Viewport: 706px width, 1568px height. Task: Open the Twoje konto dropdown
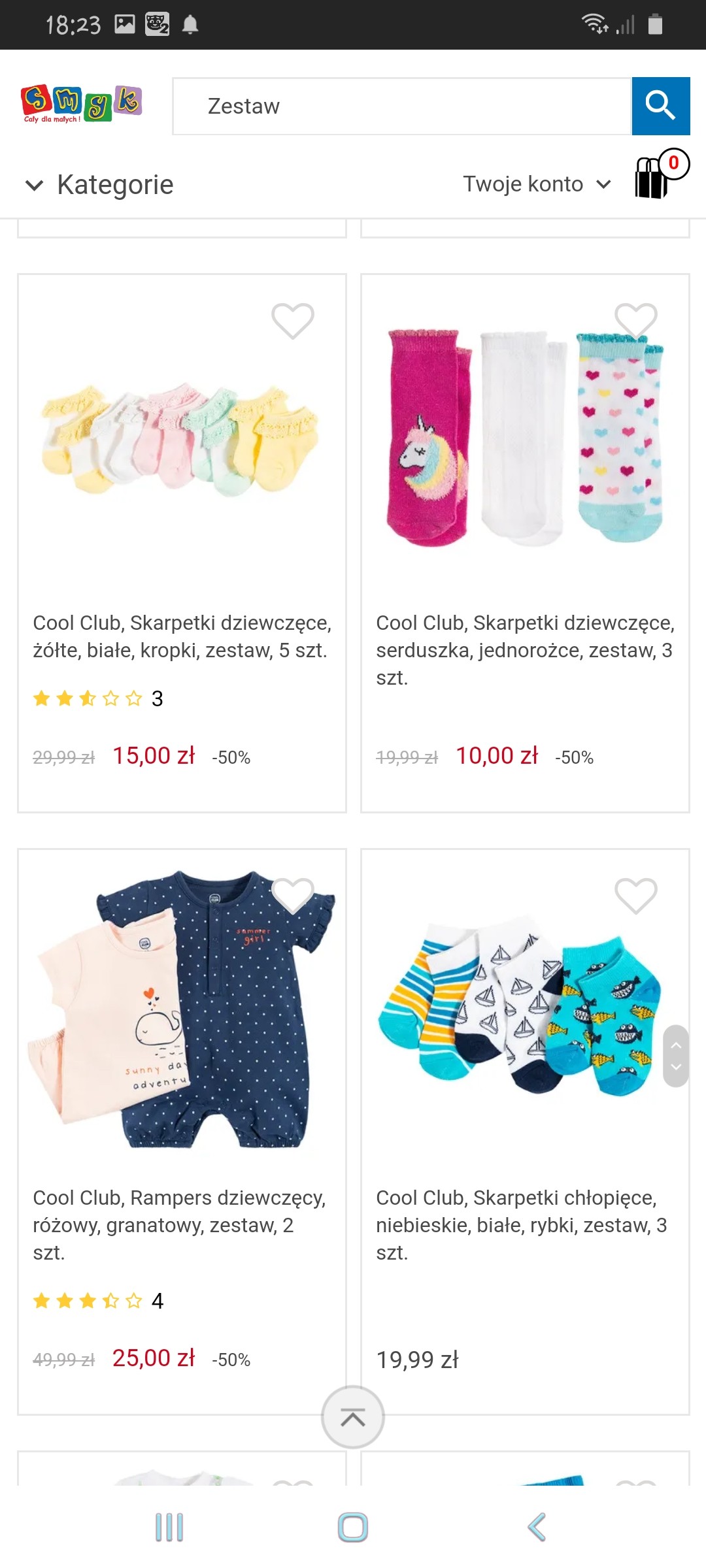pos(536,185)
